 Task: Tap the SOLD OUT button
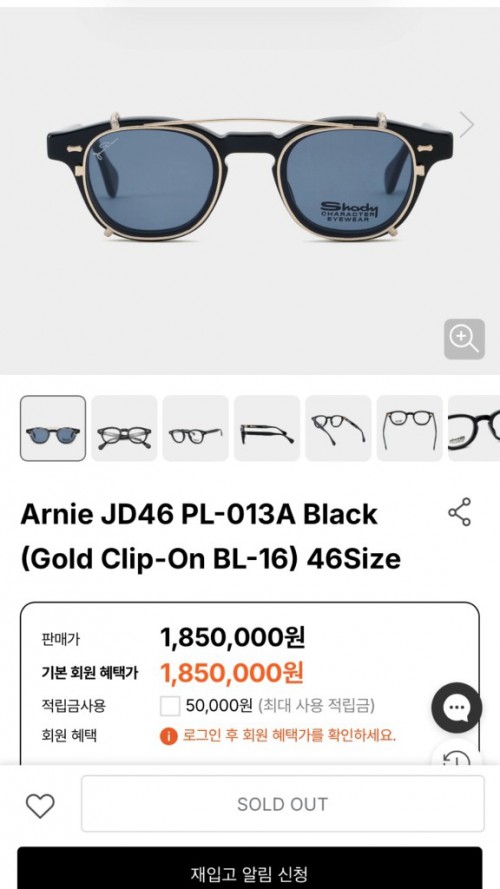(x=283, y=804)
